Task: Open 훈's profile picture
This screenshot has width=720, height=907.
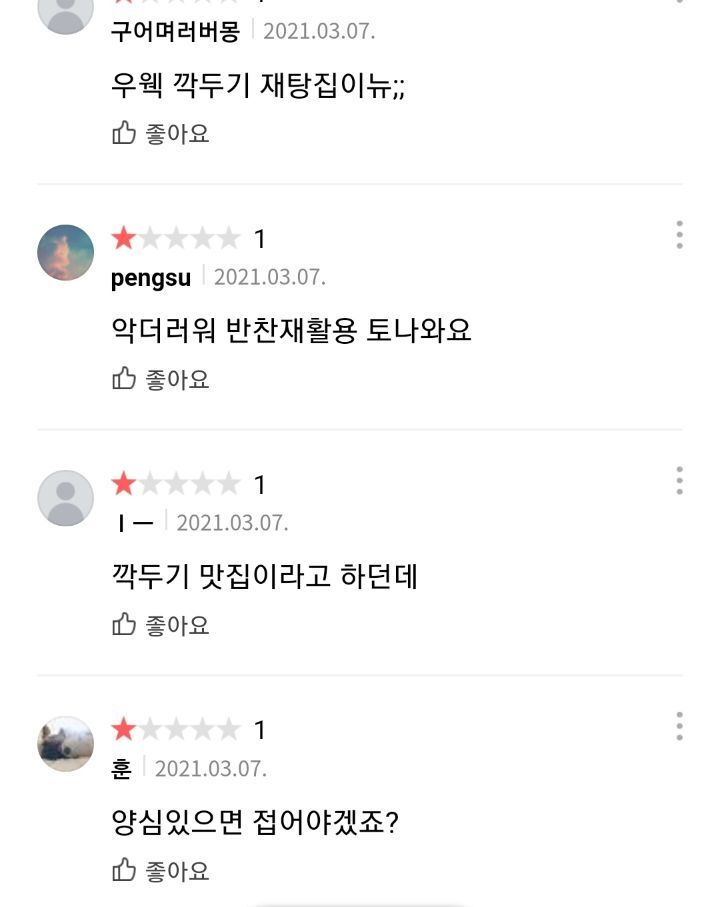Action: (x=66, y=744)
